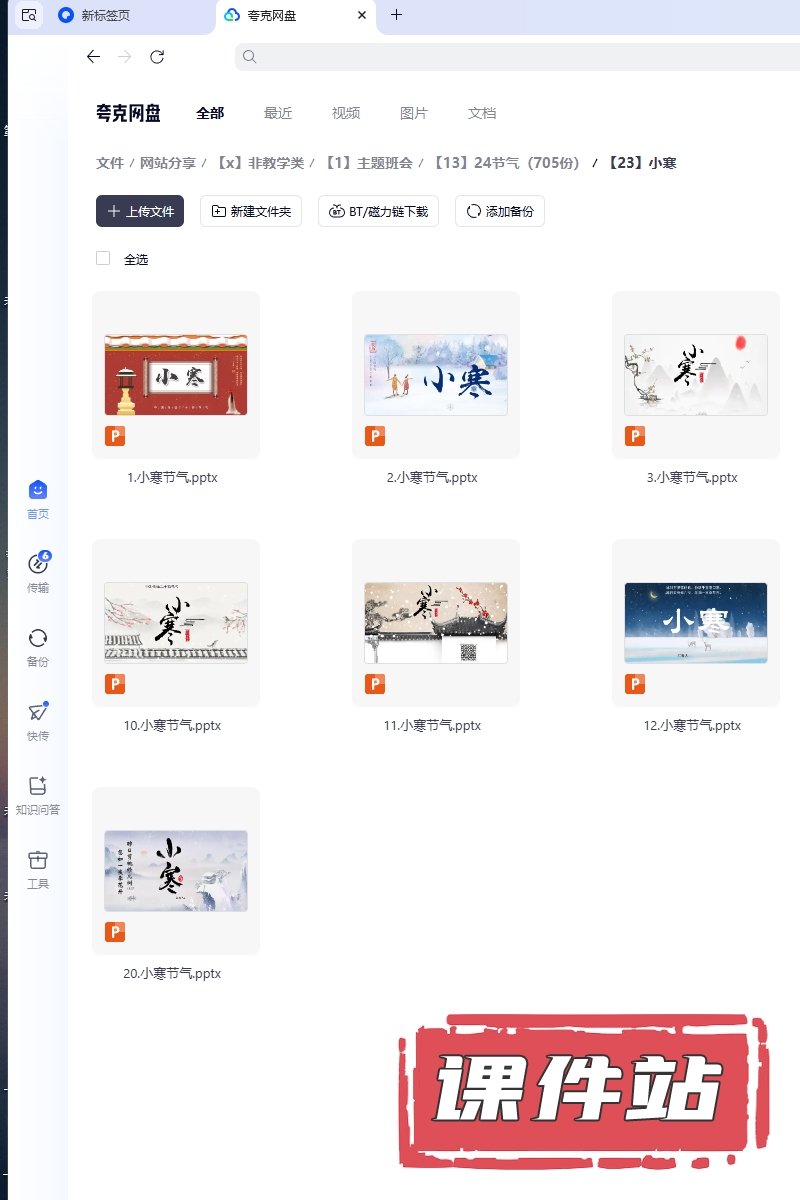Open BT/磁力链下载 download option
The width and height of the screenshot is (800, 1200).
click(x=378, y=211)
